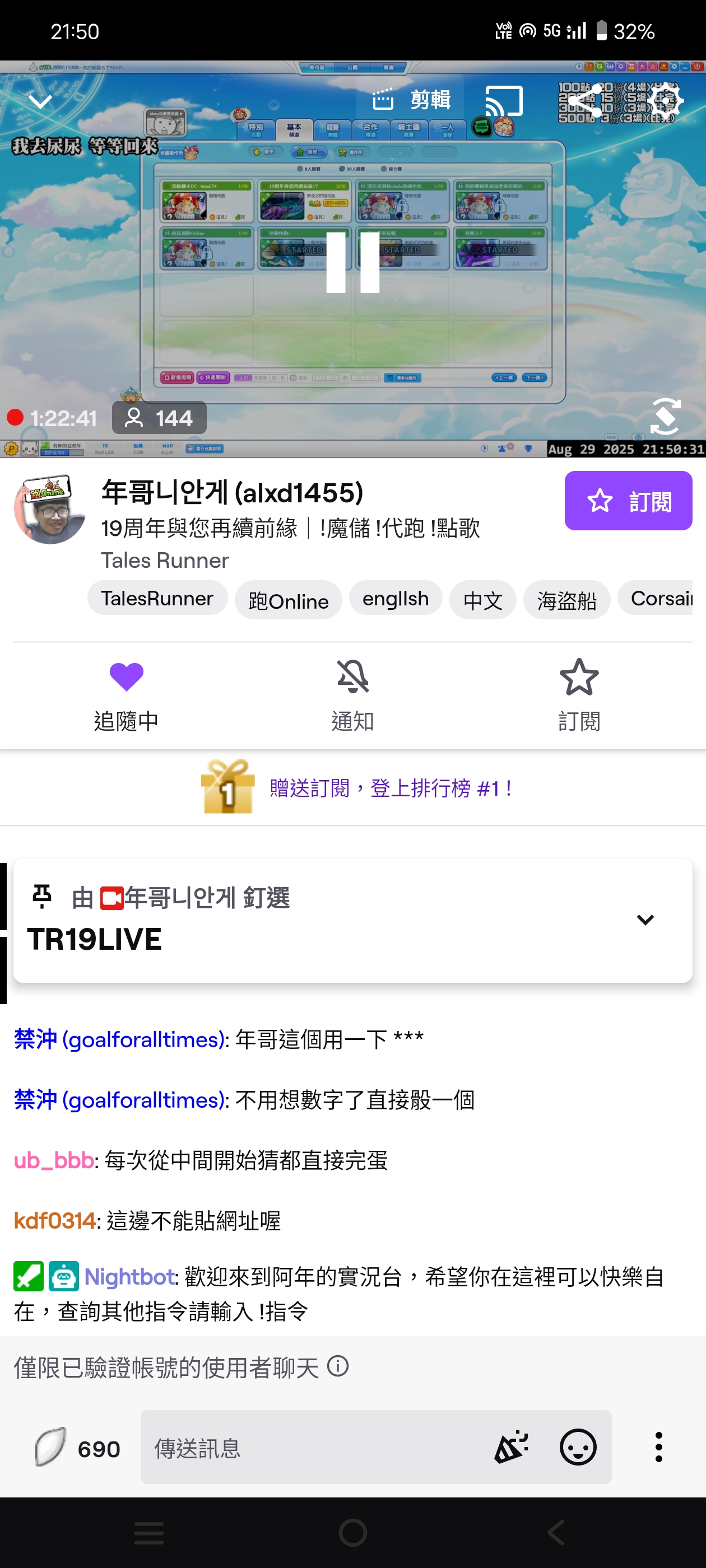The image size is (706, 1568).
Task: Open the streamer's profile avatar
Action: [50, 510]
